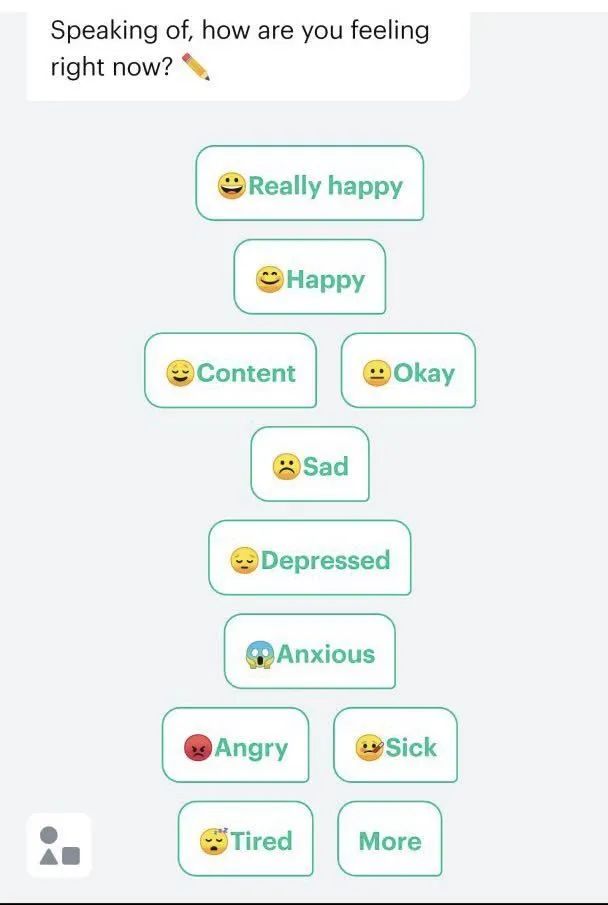
Task: Choose Happy as your feeling
Action: (309, 278)
